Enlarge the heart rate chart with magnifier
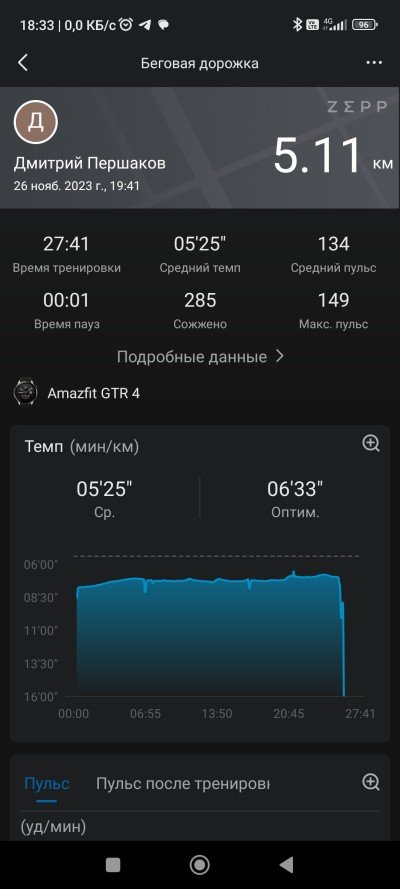 point(371,782)
